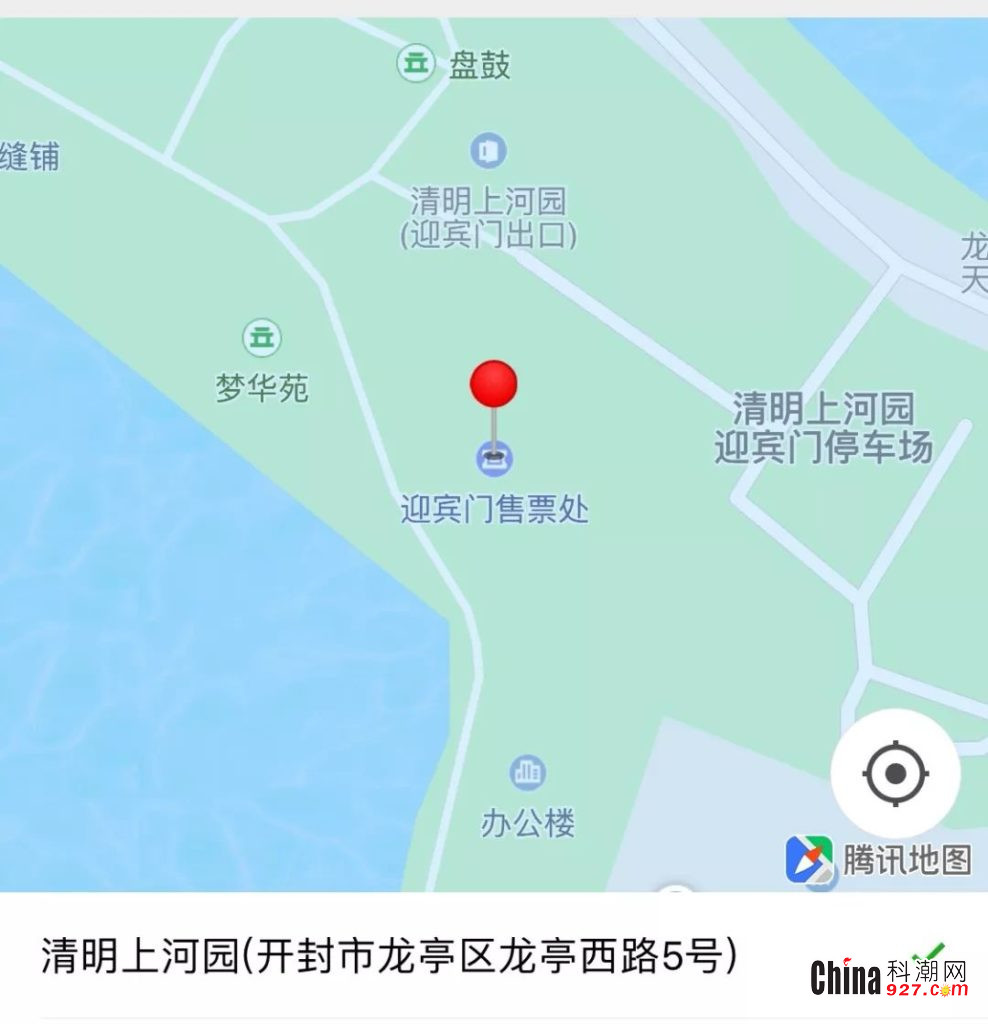Recenter map on my current location

click(895, 773)
